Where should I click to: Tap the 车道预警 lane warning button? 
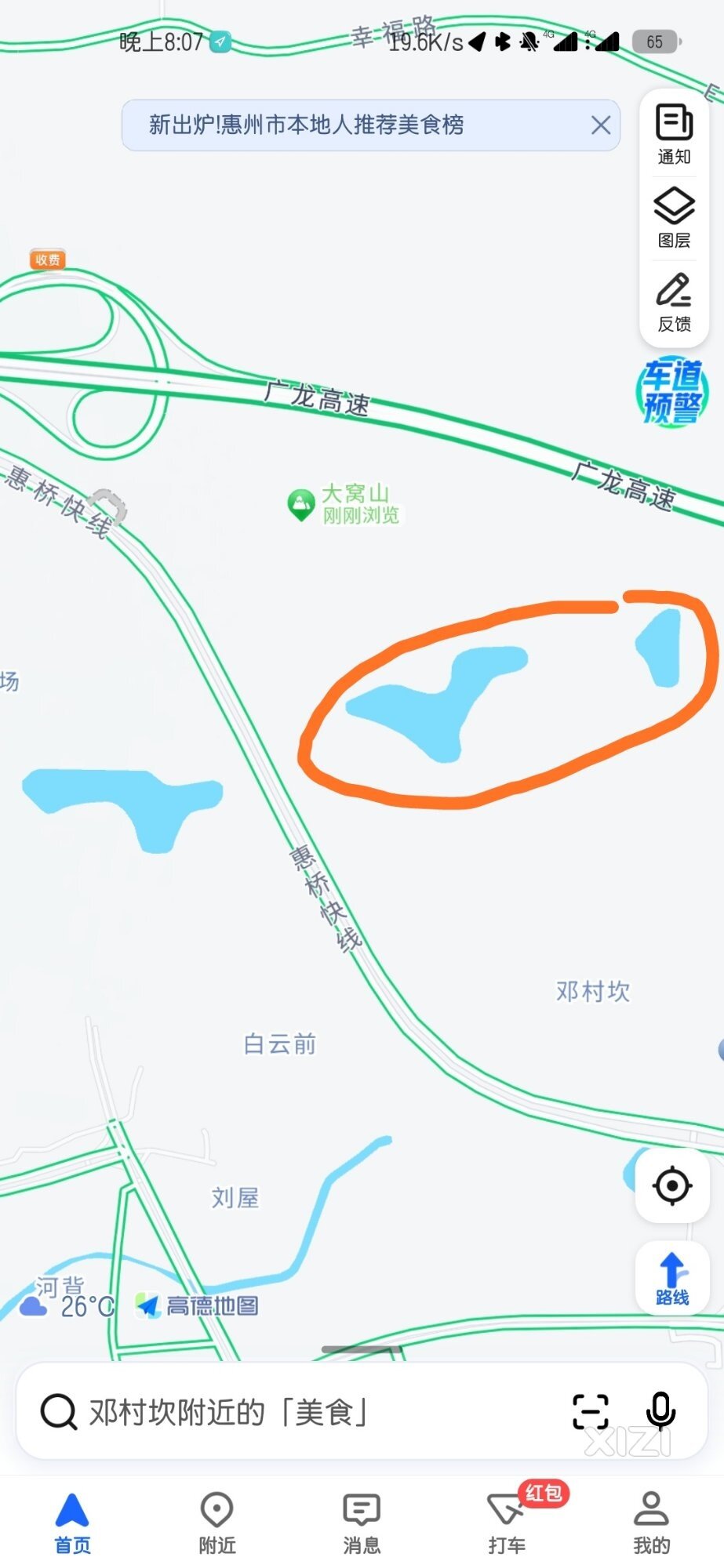point(671,391)
